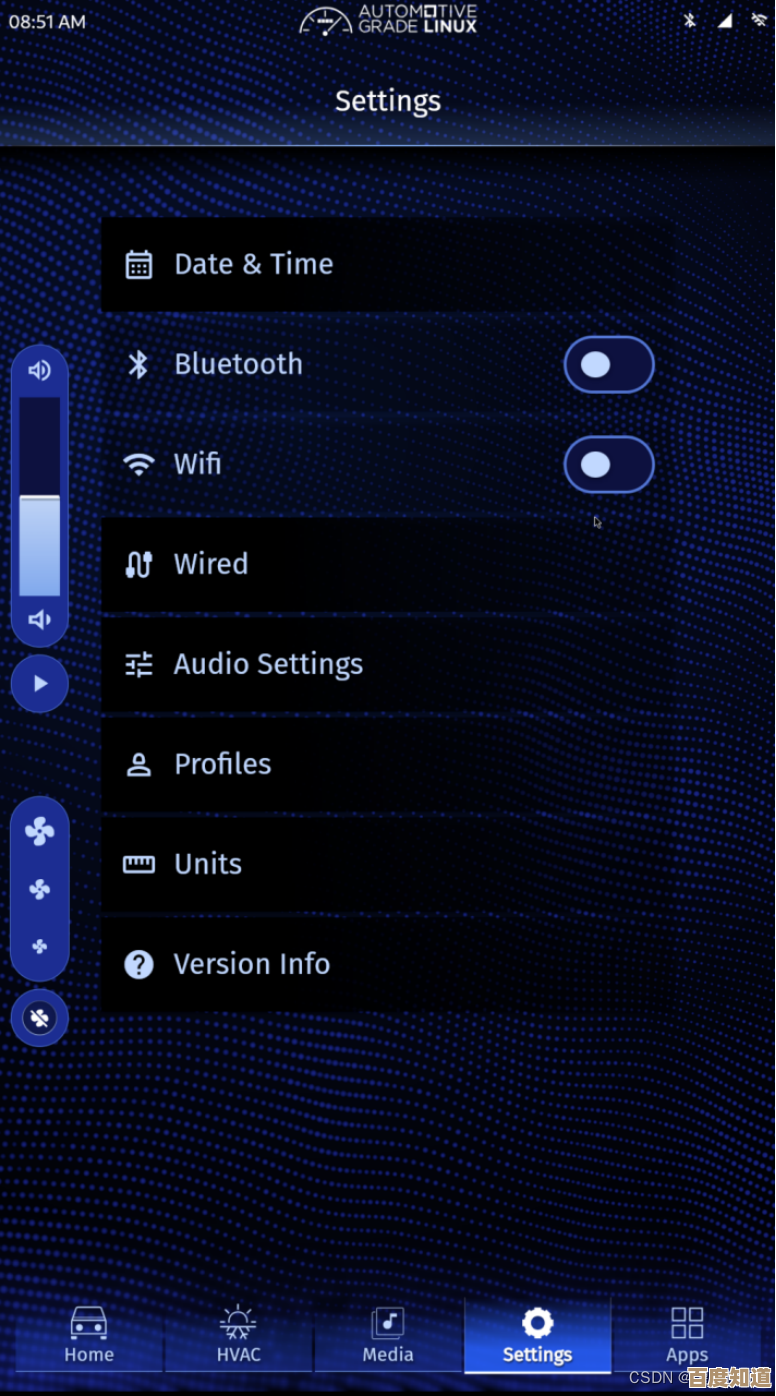This screenshot has width=776, height=1396.
Task: Select the Settings tab
Action: point(537,1335)
